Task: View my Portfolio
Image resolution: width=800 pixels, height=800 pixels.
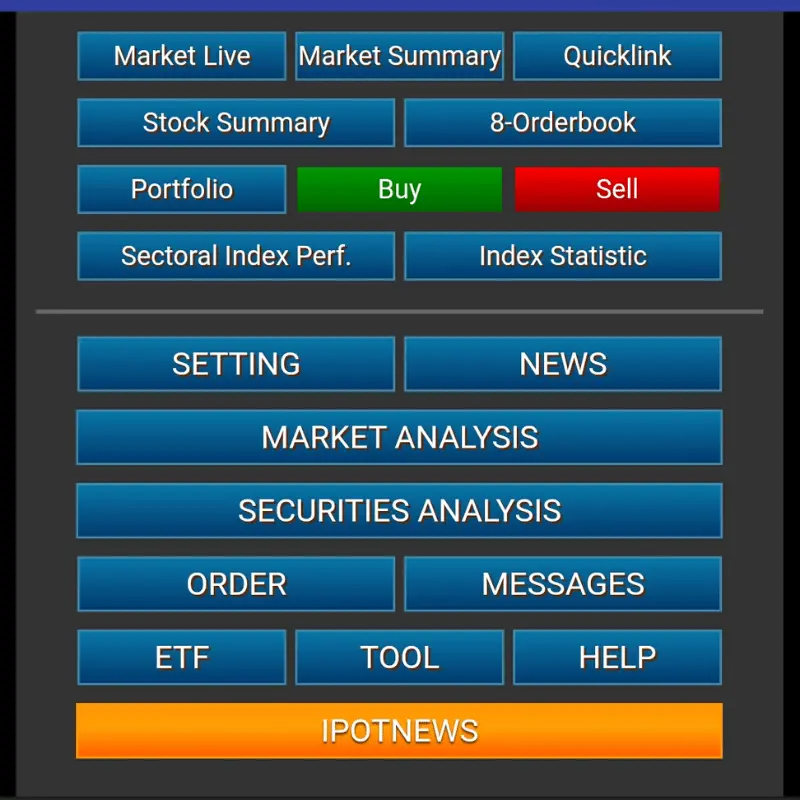Action: coord(182,189)
